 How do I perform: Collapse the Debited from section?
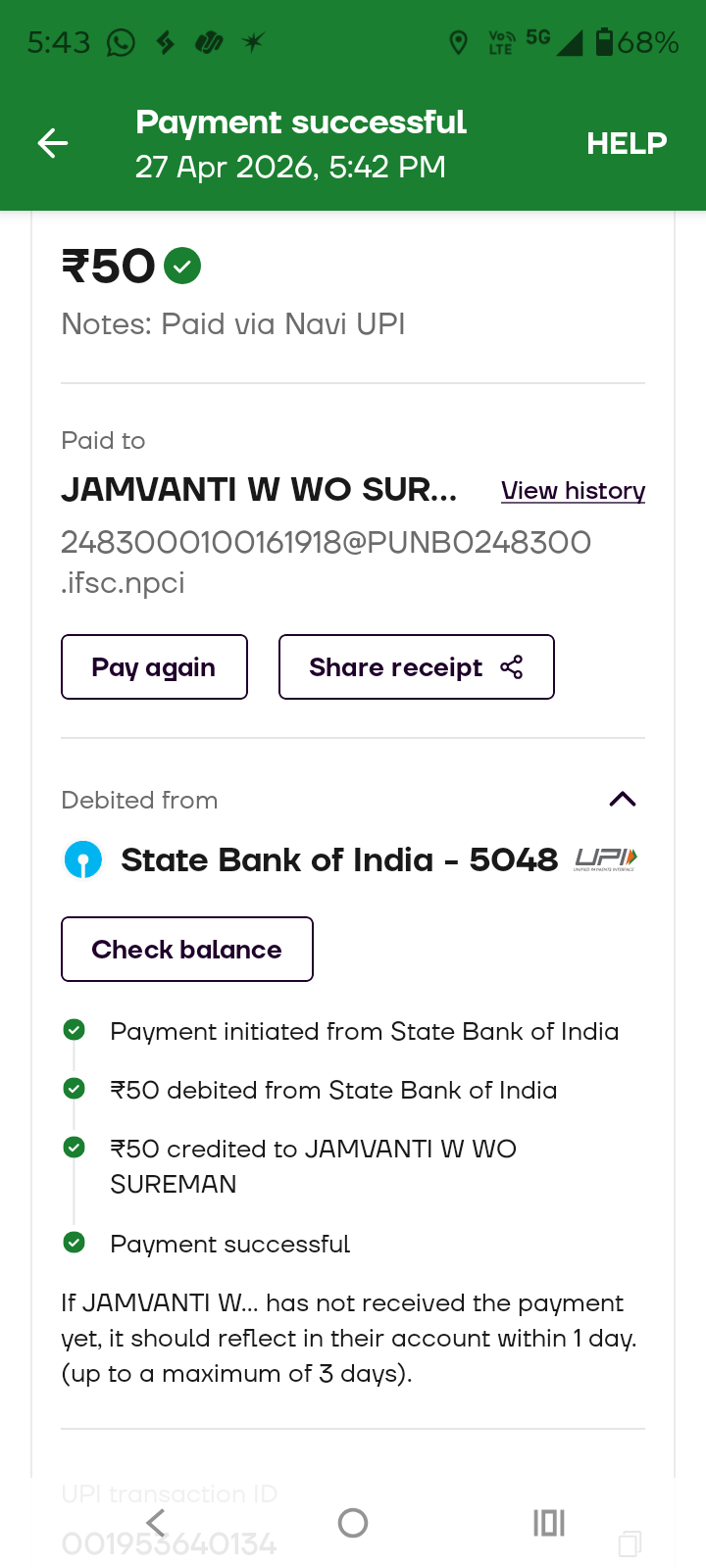623,800
